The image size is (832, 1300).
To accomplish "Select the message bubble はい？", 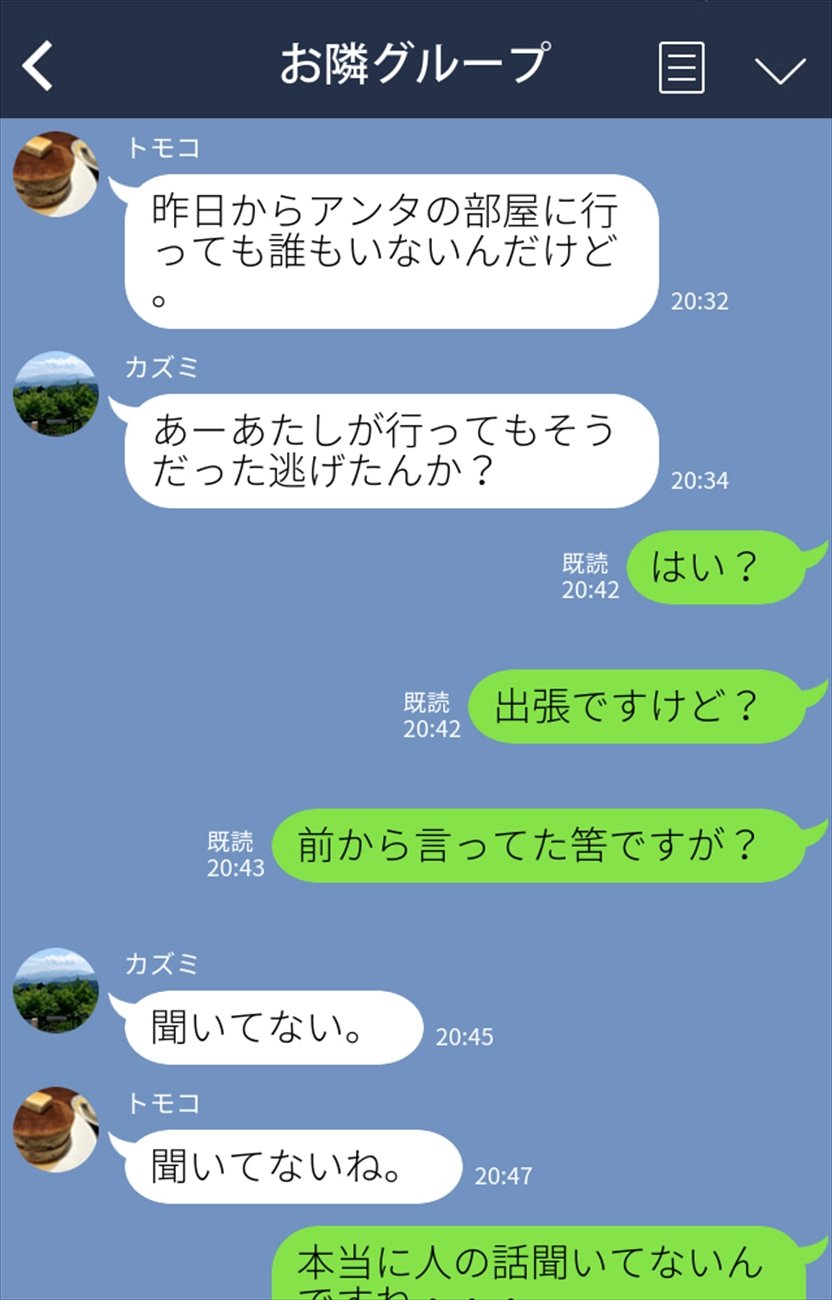I will click(x=715, y=567).
